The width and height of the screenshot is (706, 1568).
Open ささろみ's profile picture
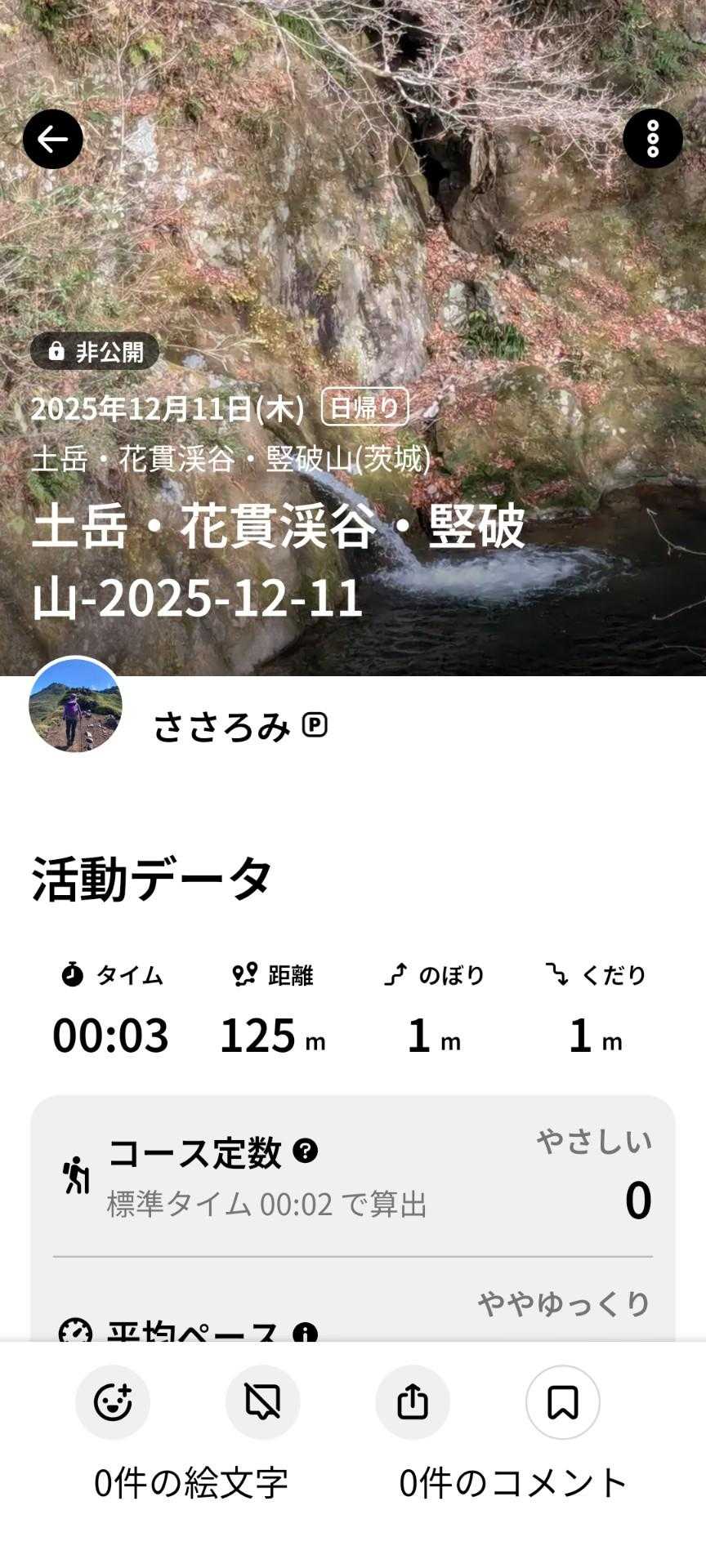coord(75,705)
